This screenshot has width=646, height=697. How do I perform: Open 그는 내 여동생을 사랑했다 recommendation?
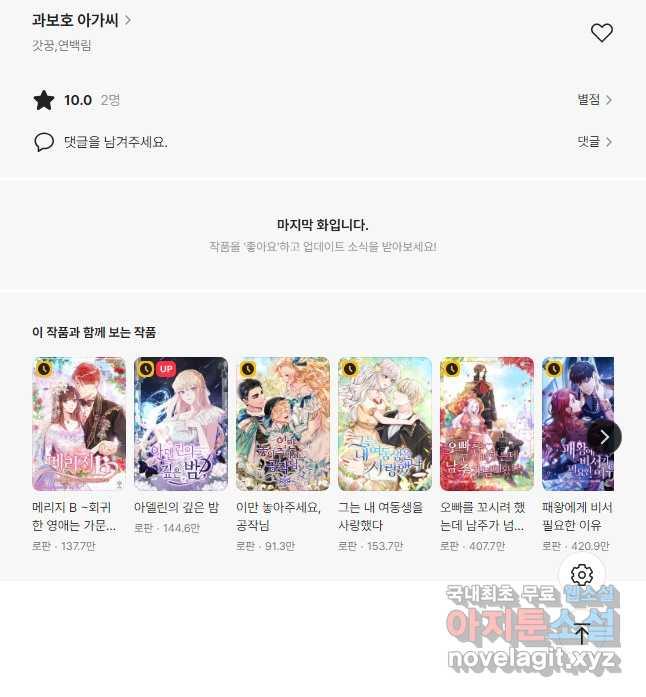[x=385, y=424]
